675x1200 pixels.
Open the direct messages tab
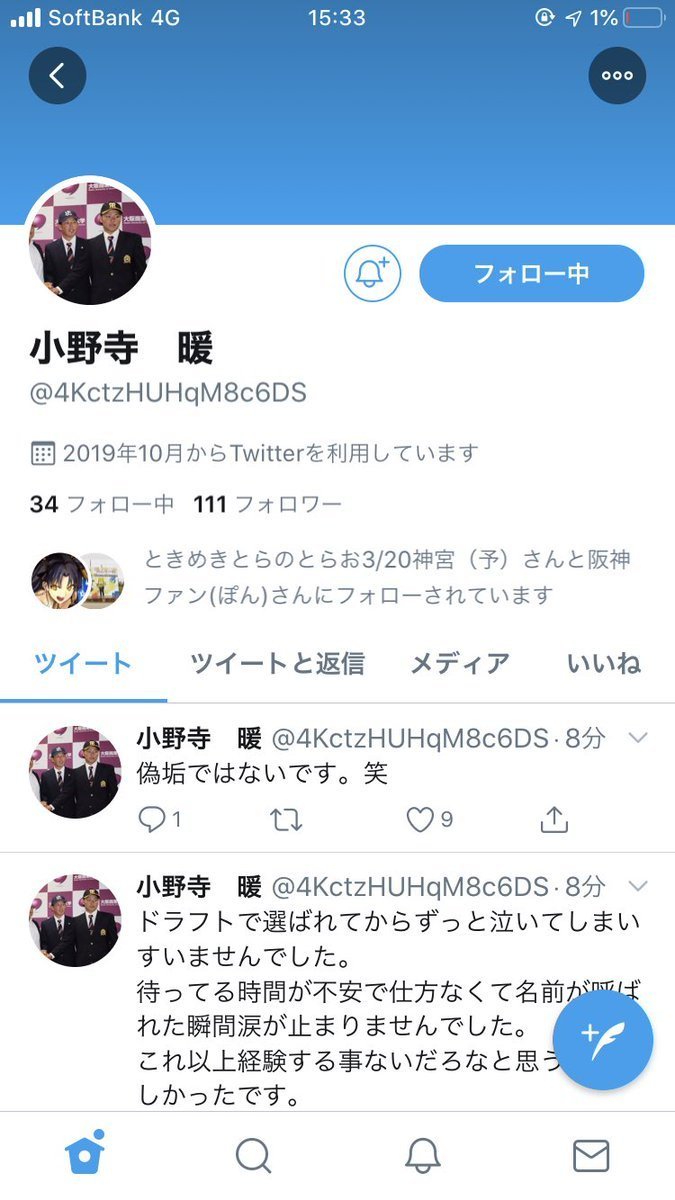[x=591, y=1156]
